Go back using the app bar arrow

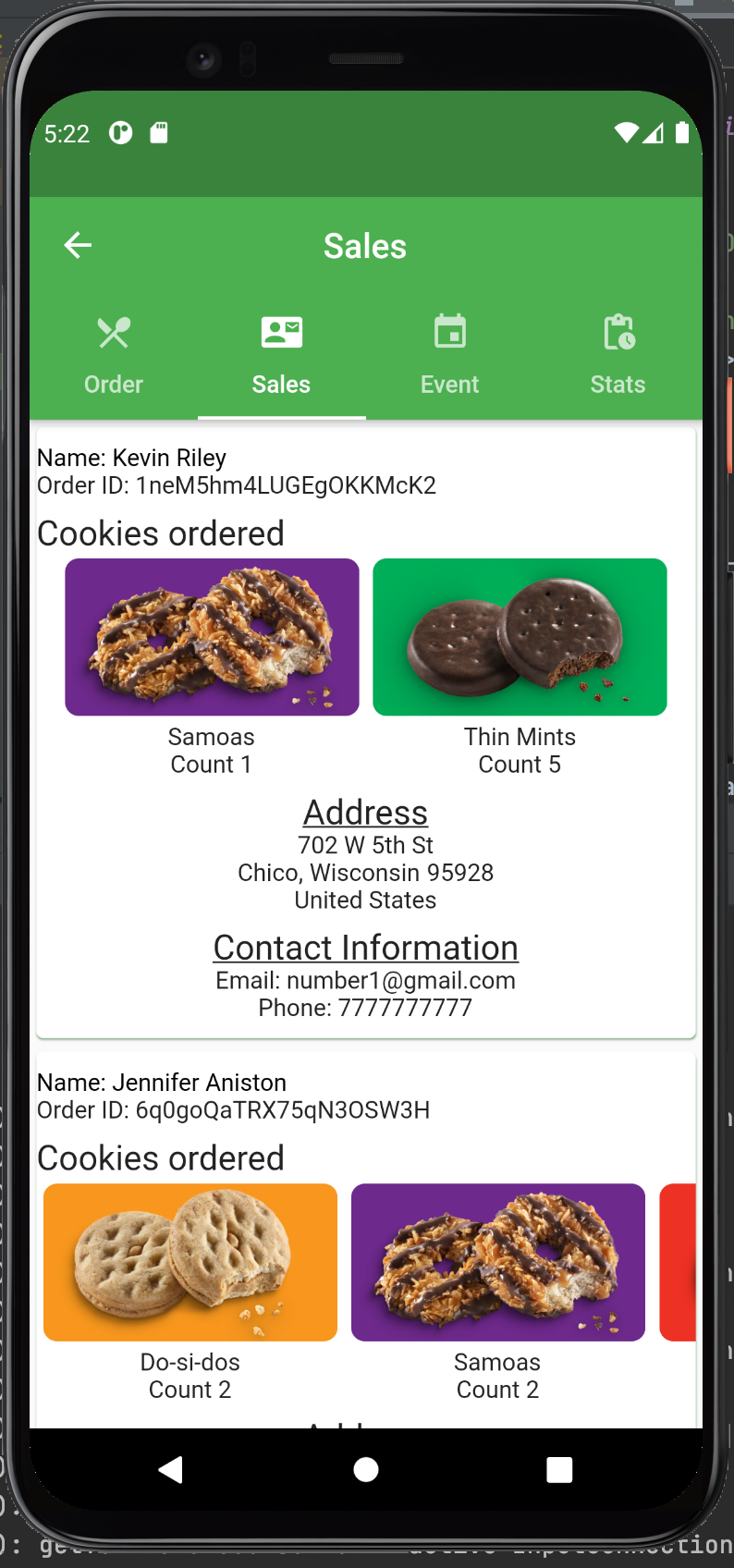(x=78, y=245)
